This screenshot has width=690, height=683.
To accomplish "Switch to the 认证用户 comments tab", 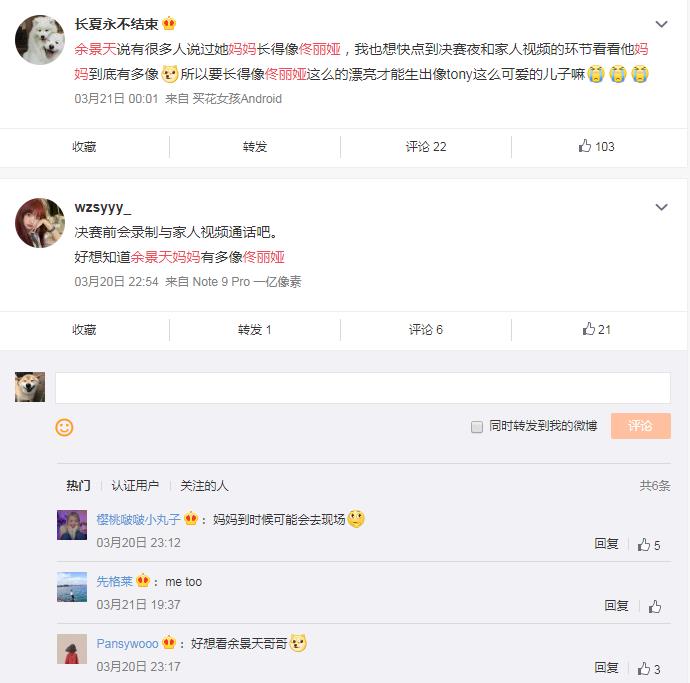I will [135, 486].
